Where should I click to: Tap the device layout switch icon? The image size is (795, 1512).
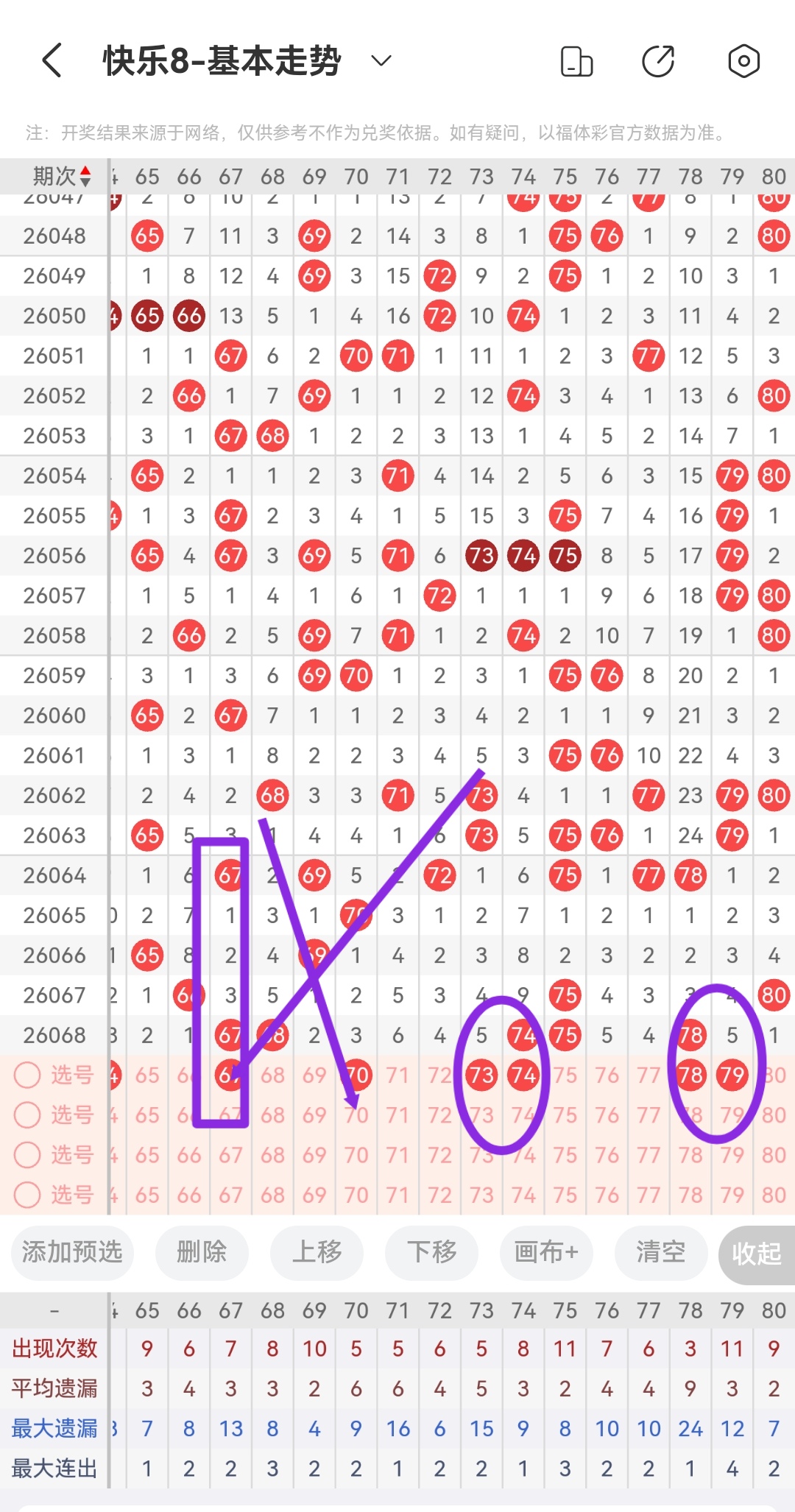point(576,61)
